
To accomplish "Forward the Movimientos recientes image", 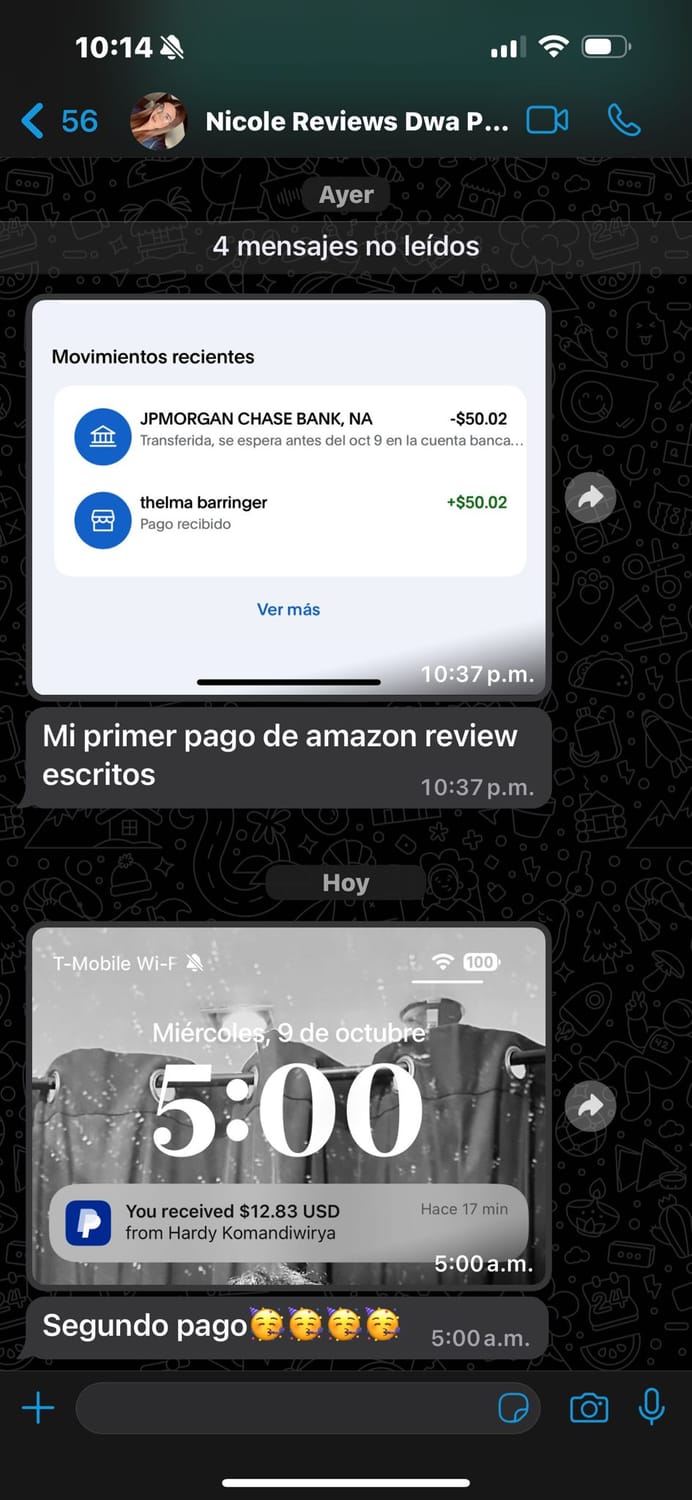I will (590, 497).
